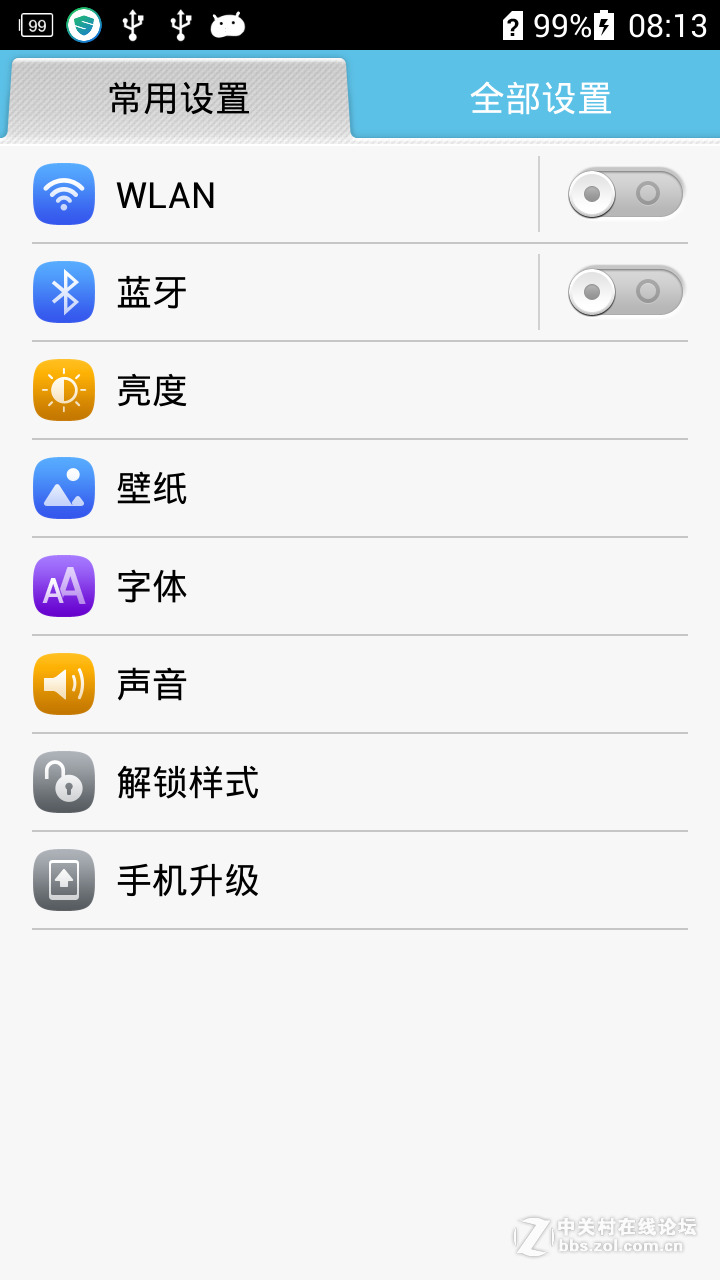Select the WLAN Wi-Fi icon
720x1280 pixels.
coord(64,195)
